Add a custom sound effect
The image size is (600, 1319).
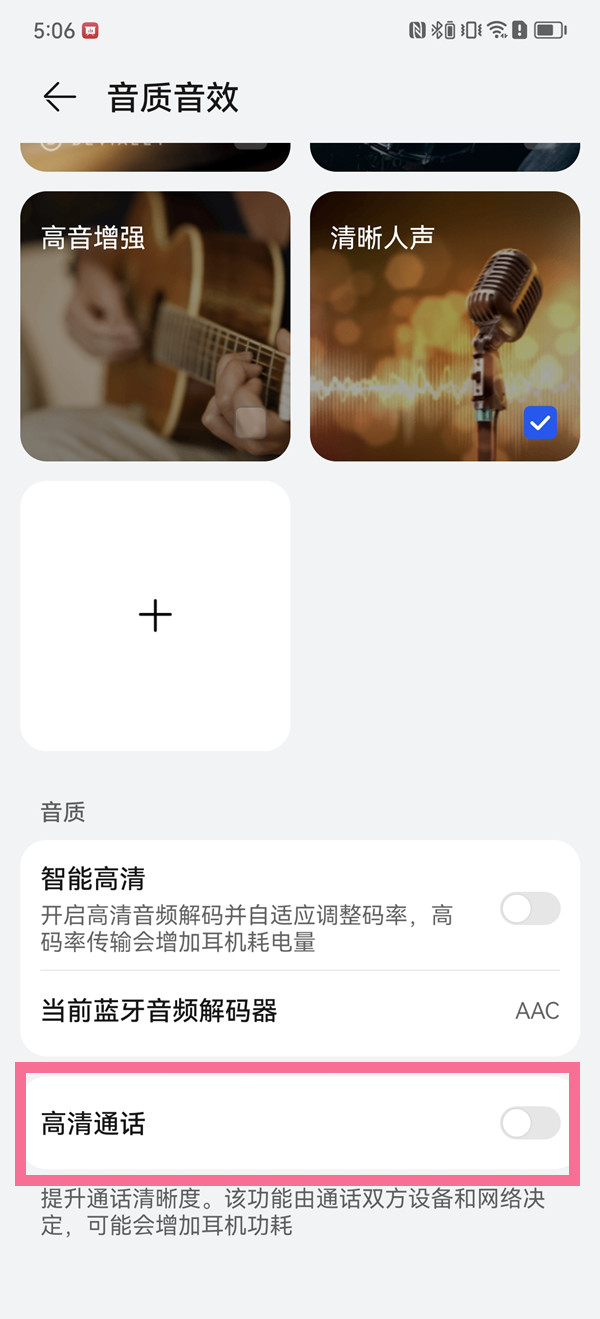coord(155,615)
